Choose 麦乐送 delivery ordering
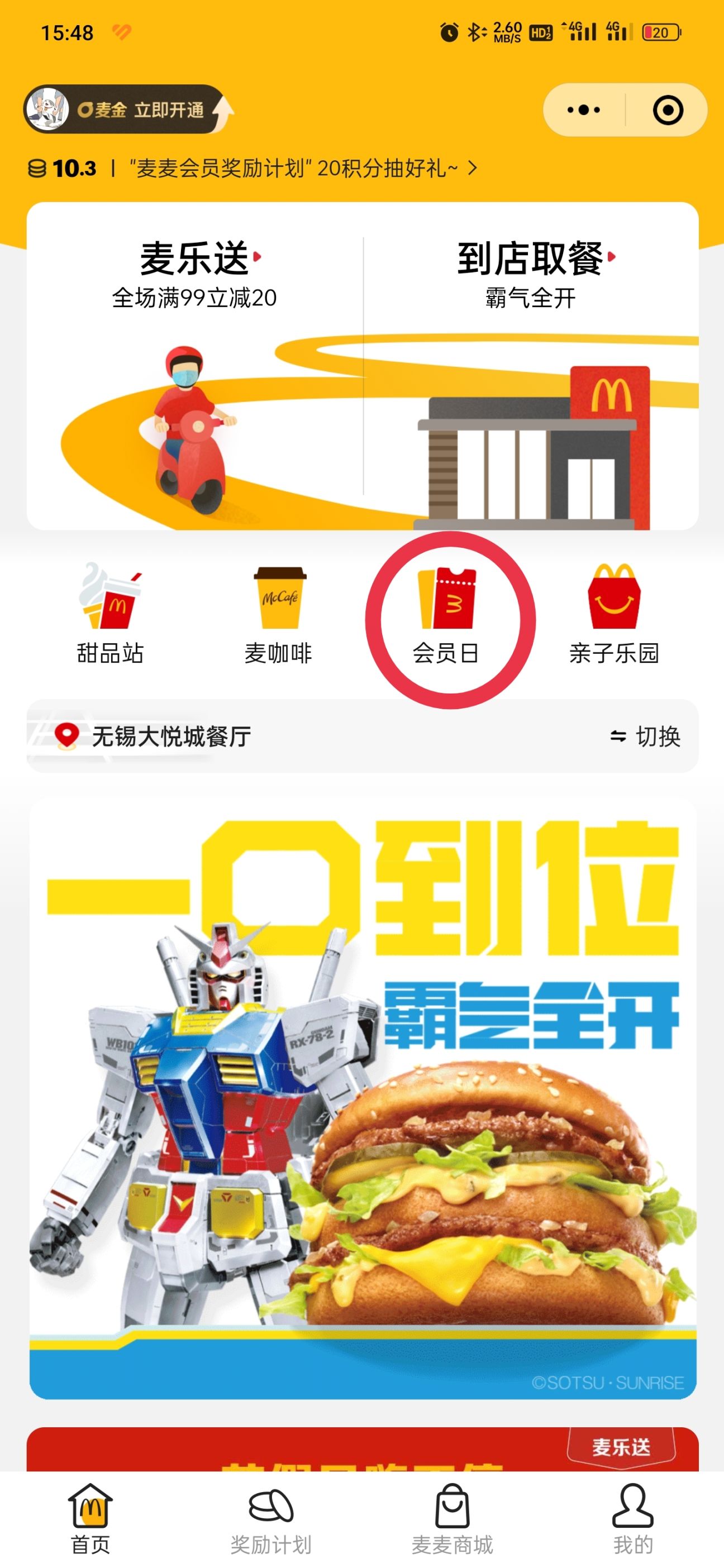This screenshot has height=1568, width=724. click(195, 365)
